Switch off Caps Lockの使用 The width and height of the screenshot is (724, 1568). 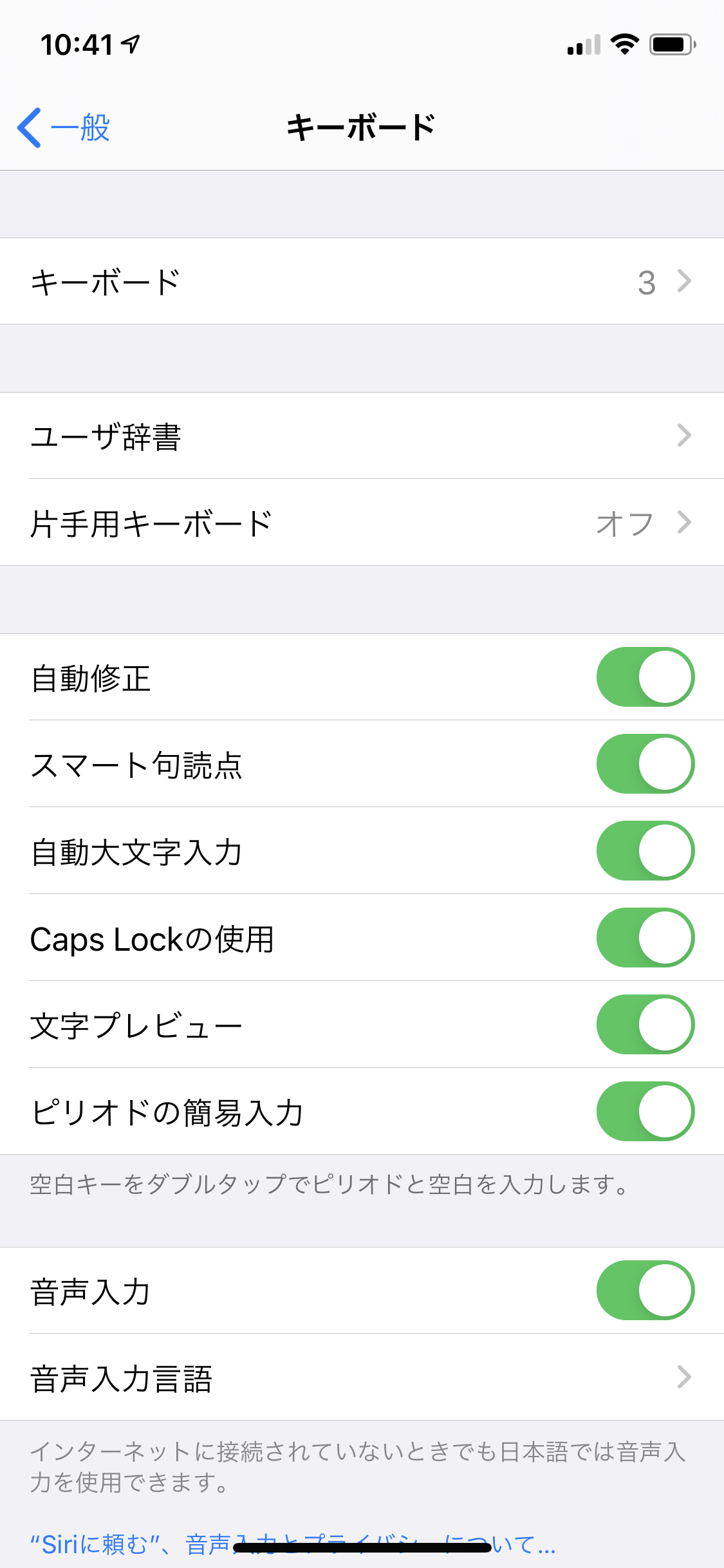[x=645, y=938]
